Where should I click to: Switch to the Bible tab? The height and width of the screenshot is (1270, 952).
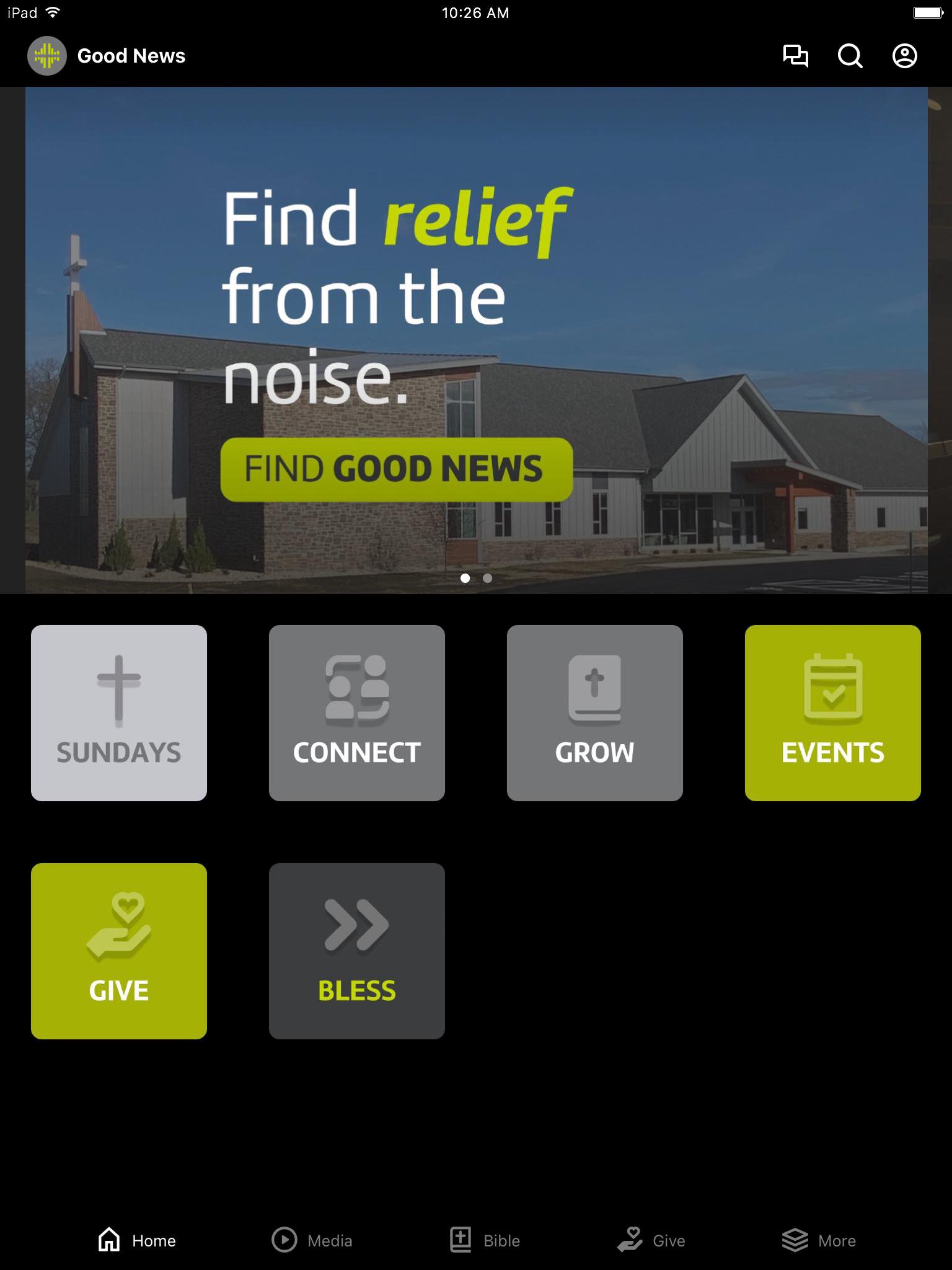tap(485, 1240)
